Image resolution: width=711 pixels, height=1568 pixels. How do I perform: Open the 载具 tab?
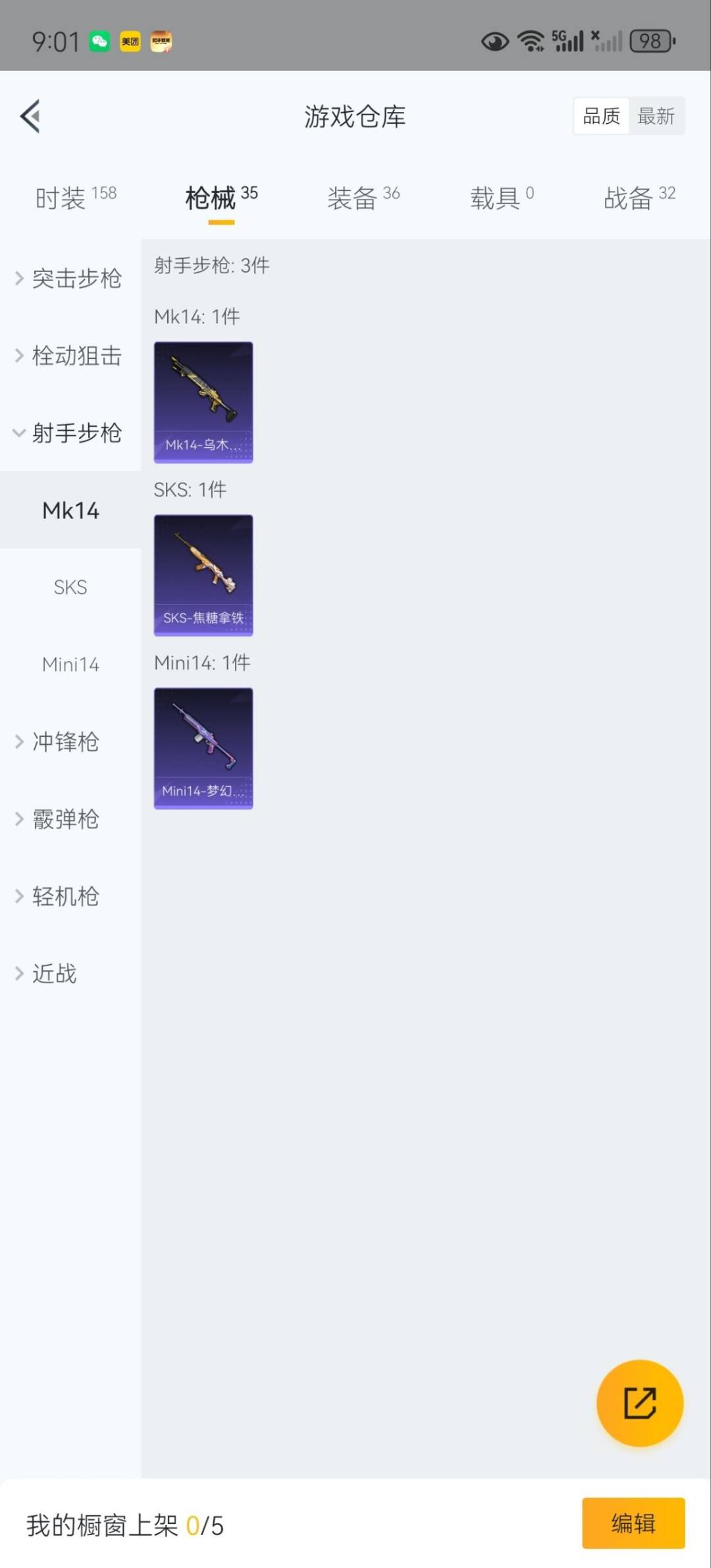[502, 197]
